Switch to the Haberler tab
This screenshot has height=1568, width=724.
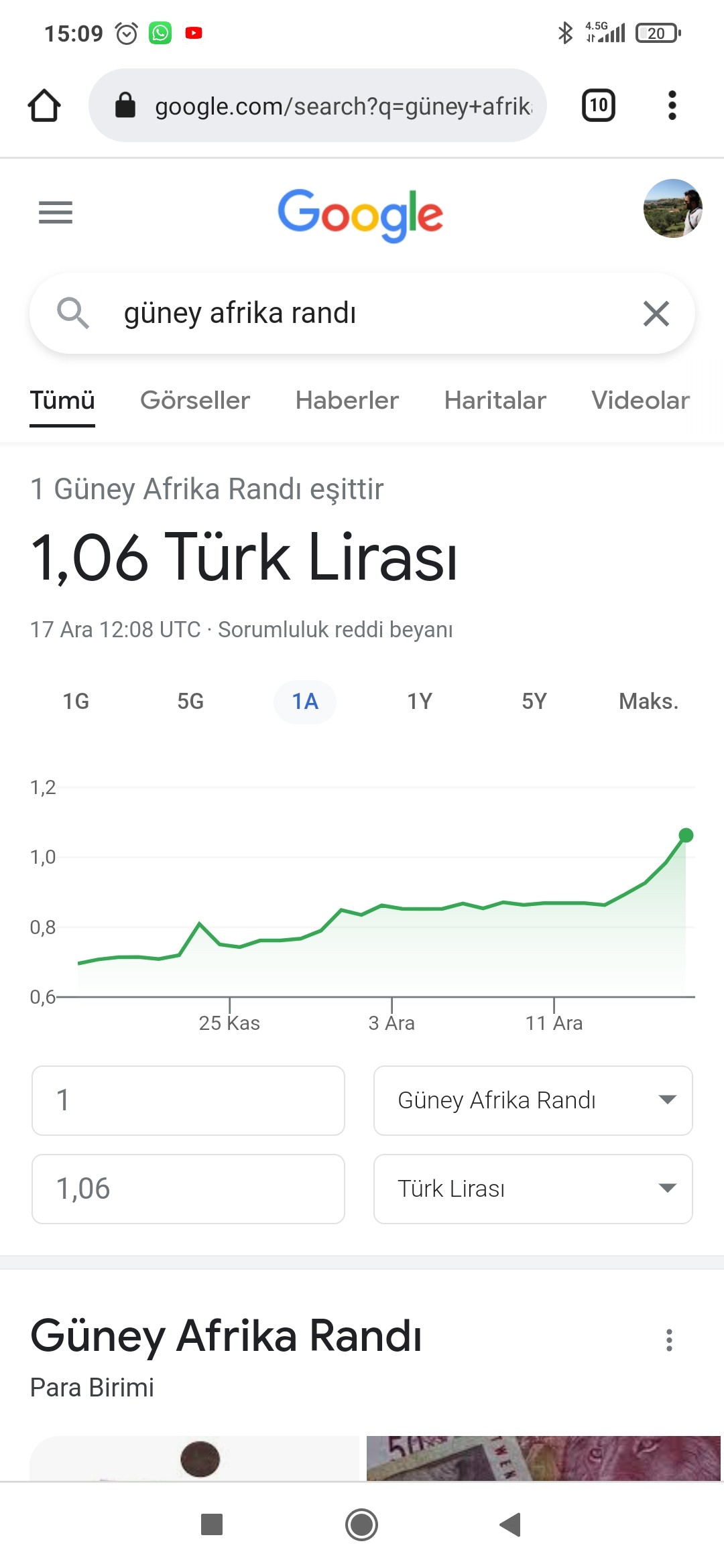pyautogui.click(x=347, y=401)
